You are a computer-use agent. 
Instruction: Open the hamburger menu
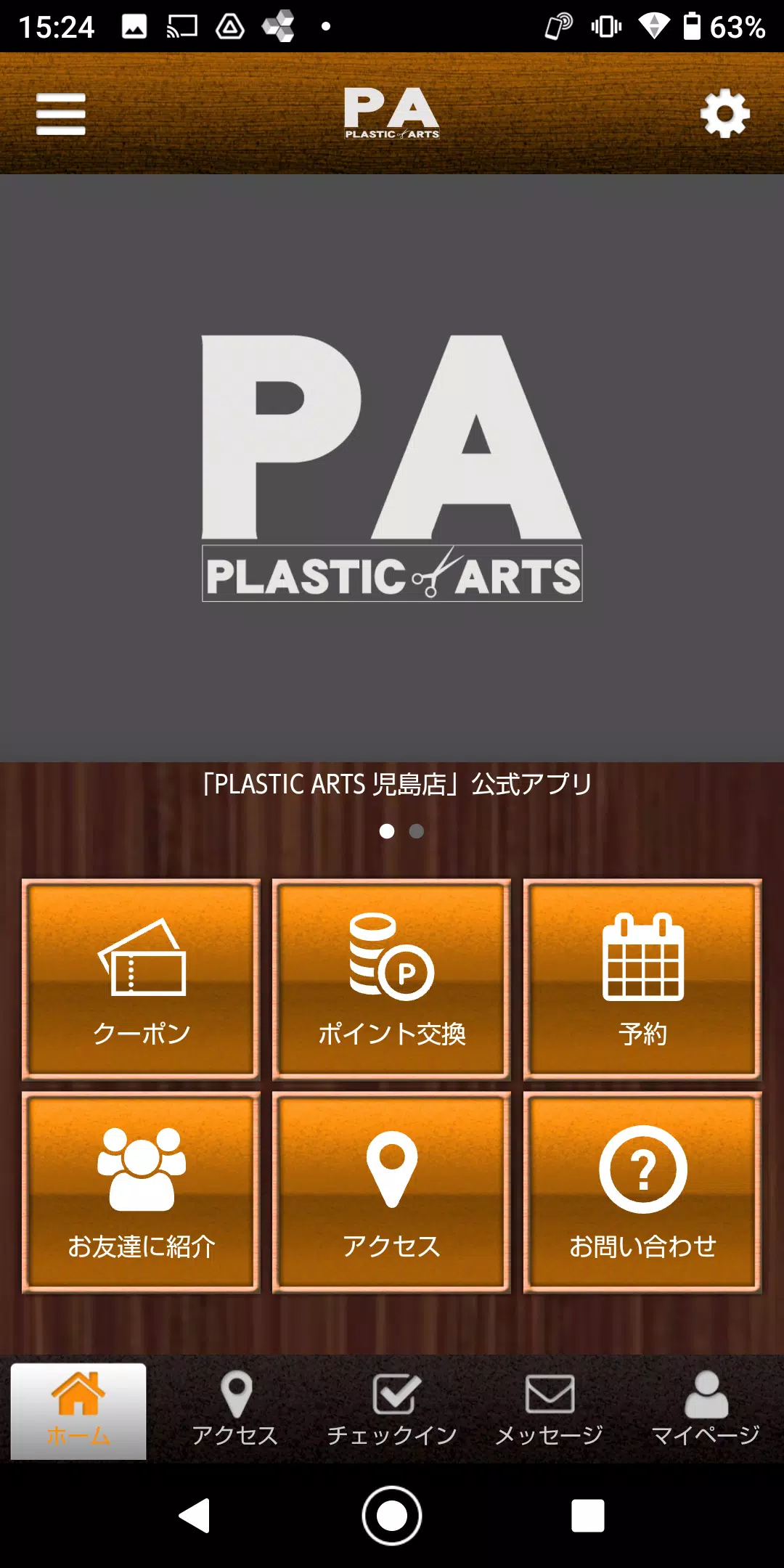click(60, 113)
